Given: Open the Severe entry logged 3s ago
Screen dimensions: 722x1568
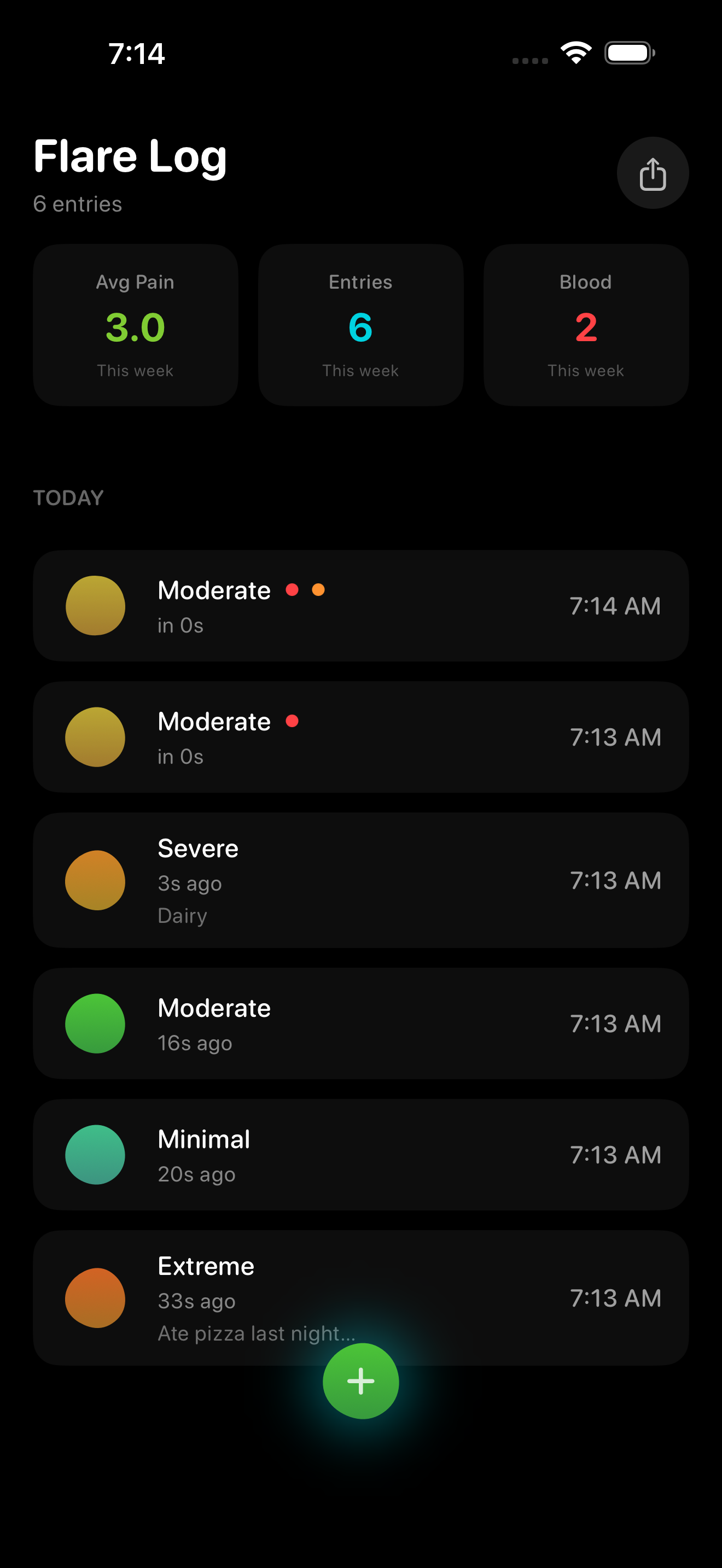Looking at the screenshot, I should tap(361, 881).
